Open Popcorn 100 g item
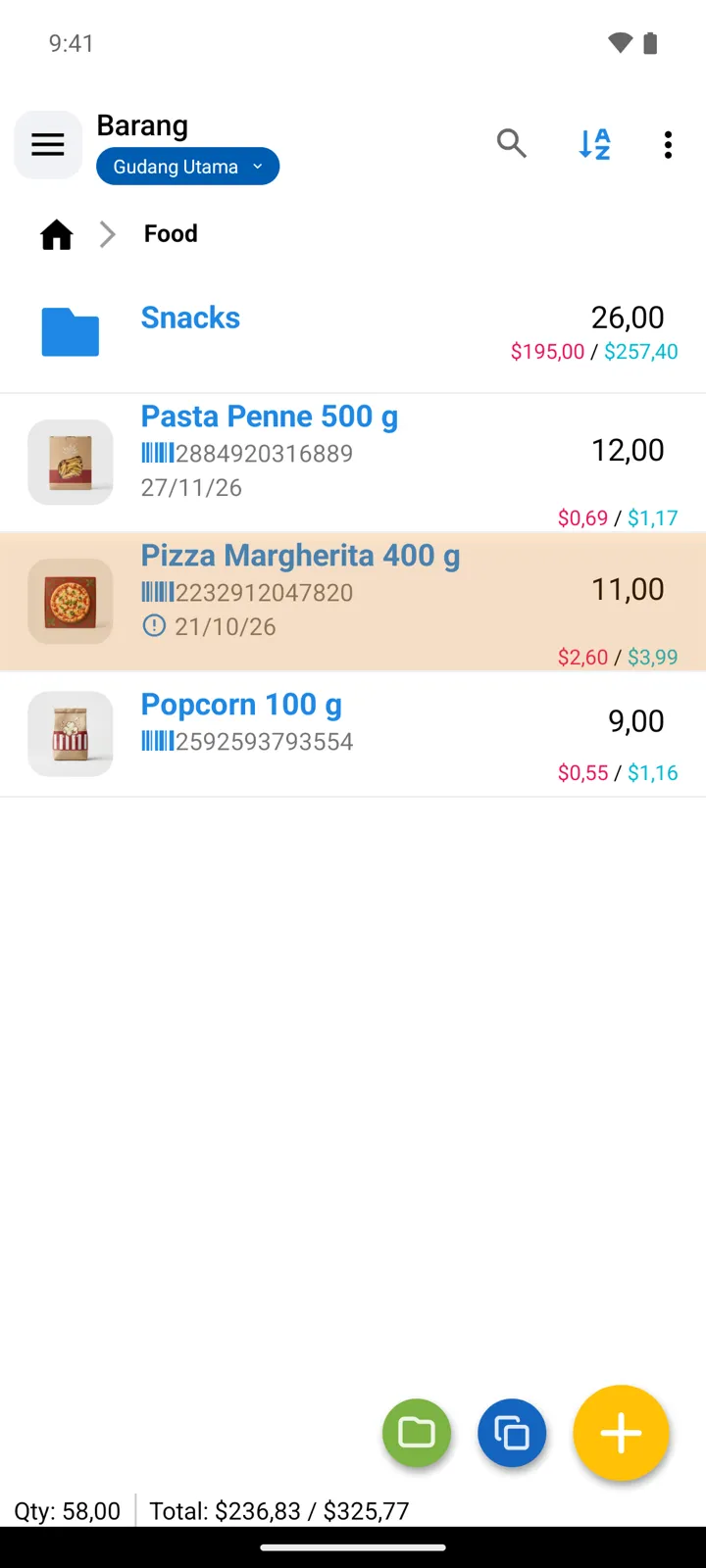This screenshot has width=706, height=1568. [353, 734]
